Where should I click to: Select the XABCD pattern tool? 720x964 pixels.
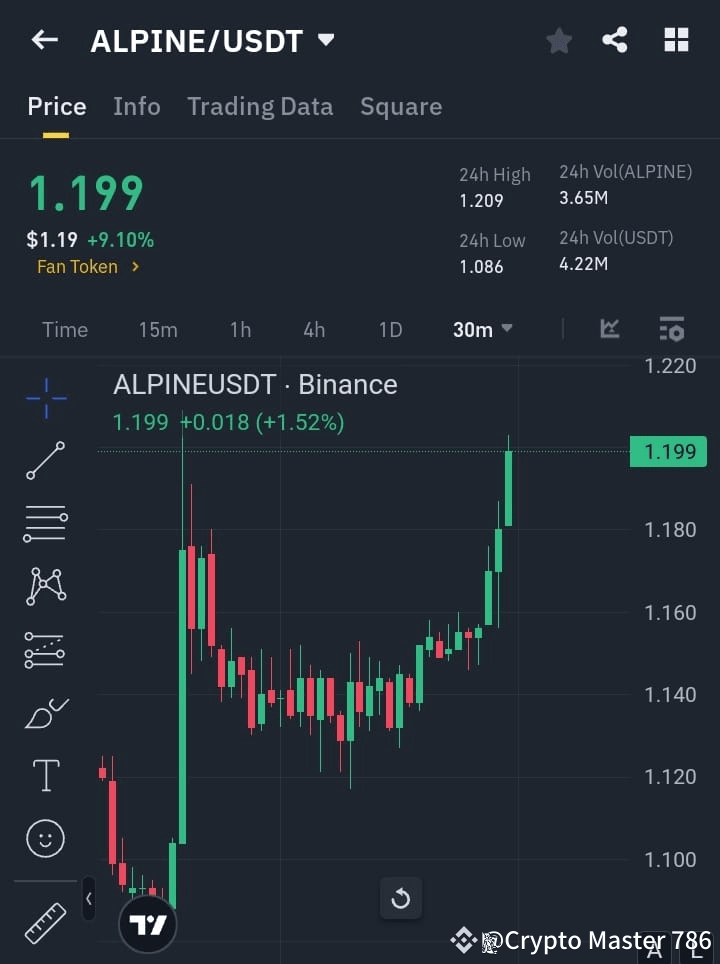point(44,587)
